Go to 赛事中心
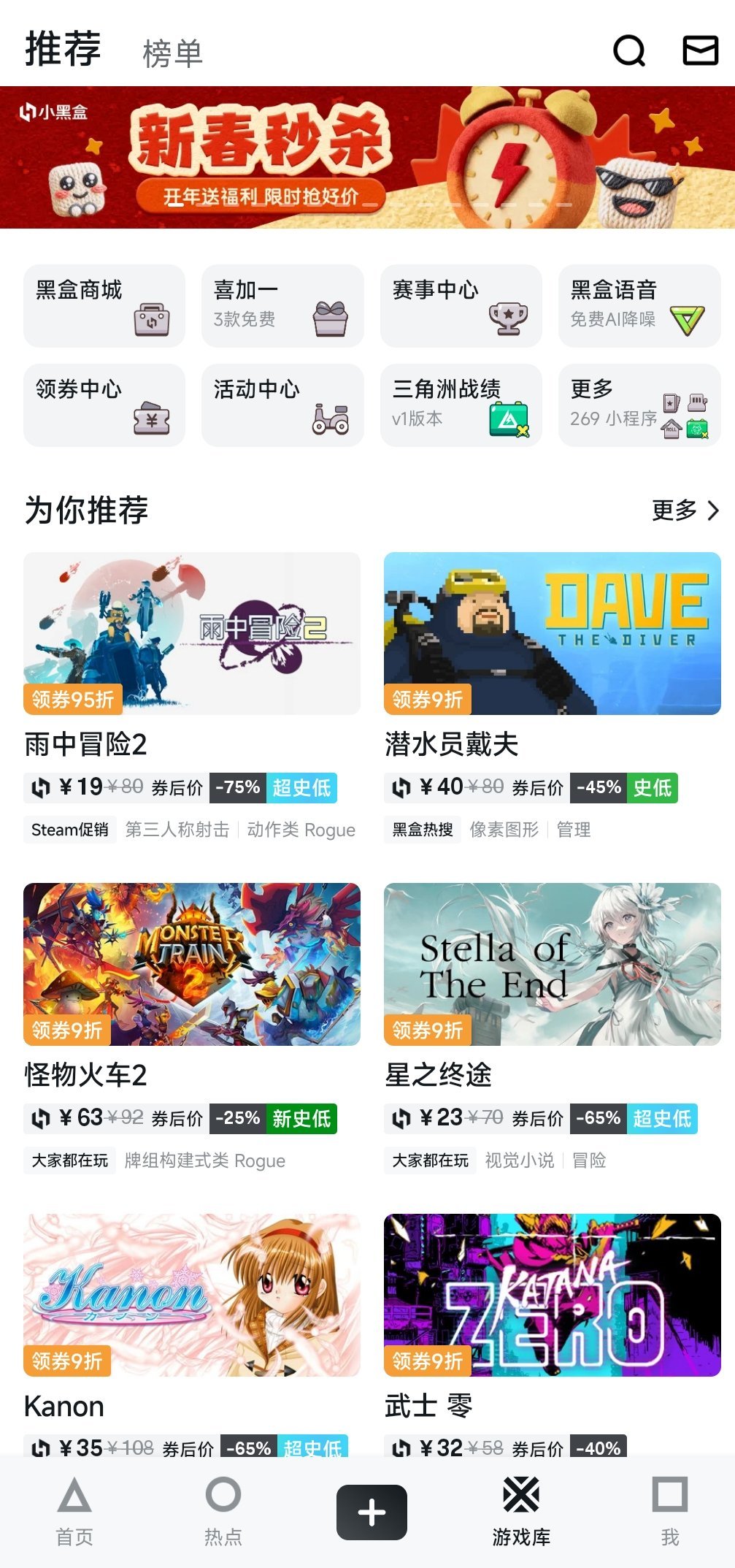The image size is (735, 1568). (461, 305)
